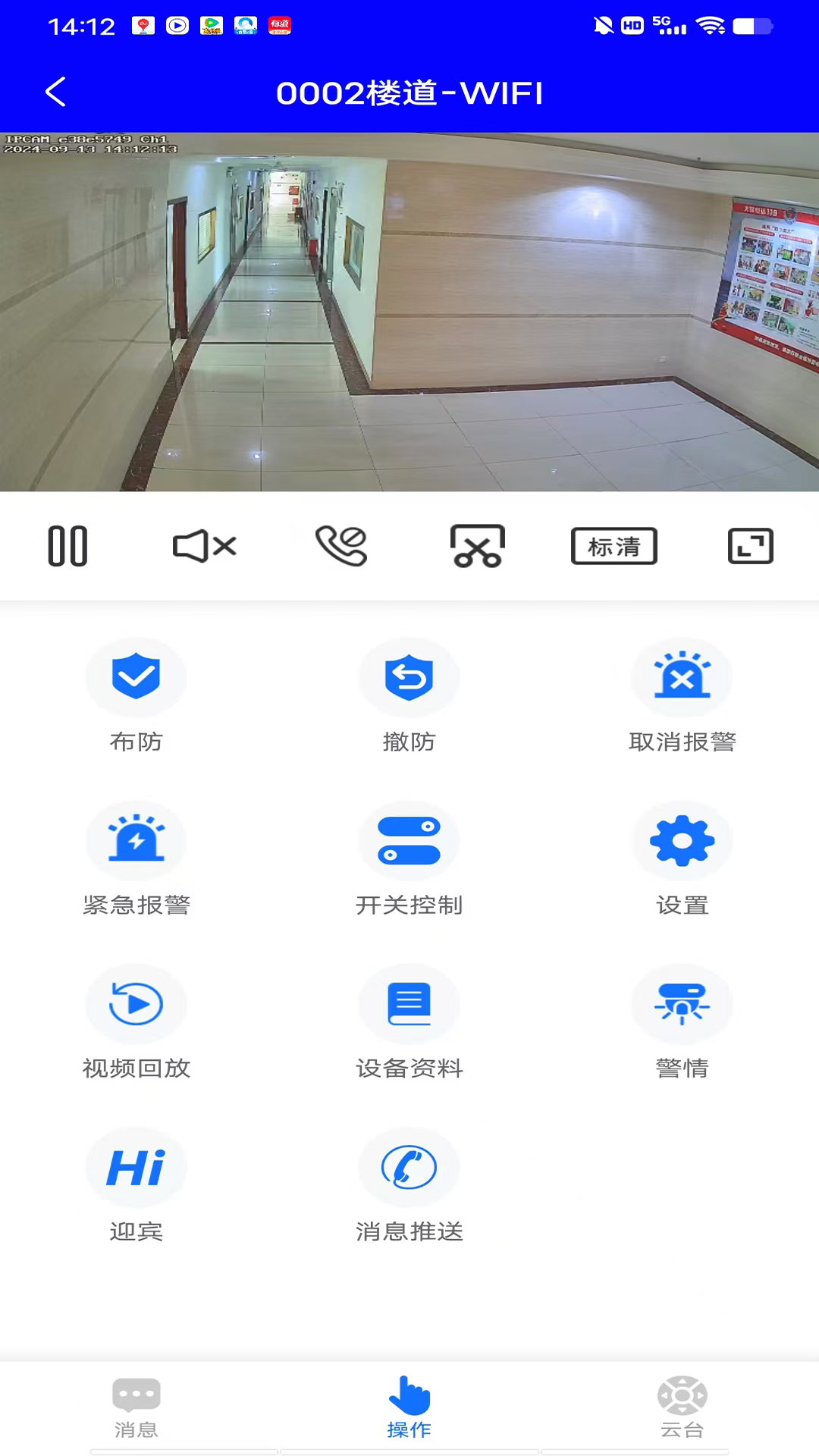Unmute the video audio
This screenshot has width=819, height=1456.
tap(205, 546)
